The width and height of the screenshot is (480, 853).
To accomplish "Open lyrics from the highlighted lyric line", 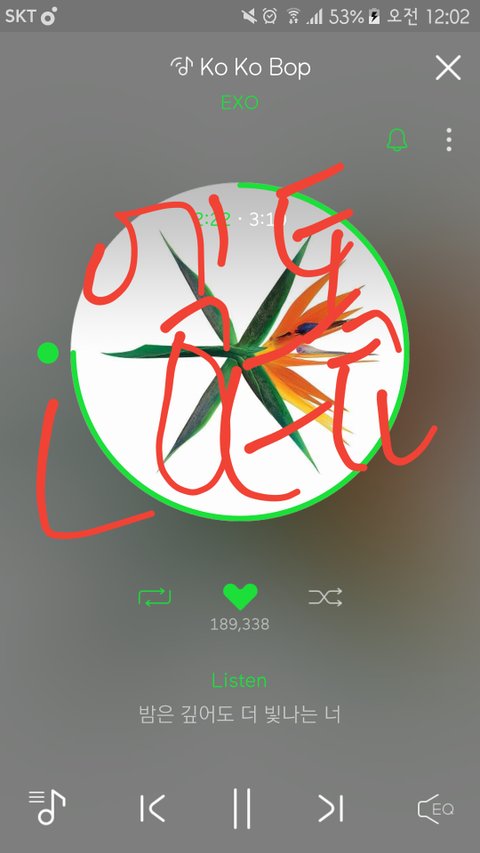I will coord(239,681).
